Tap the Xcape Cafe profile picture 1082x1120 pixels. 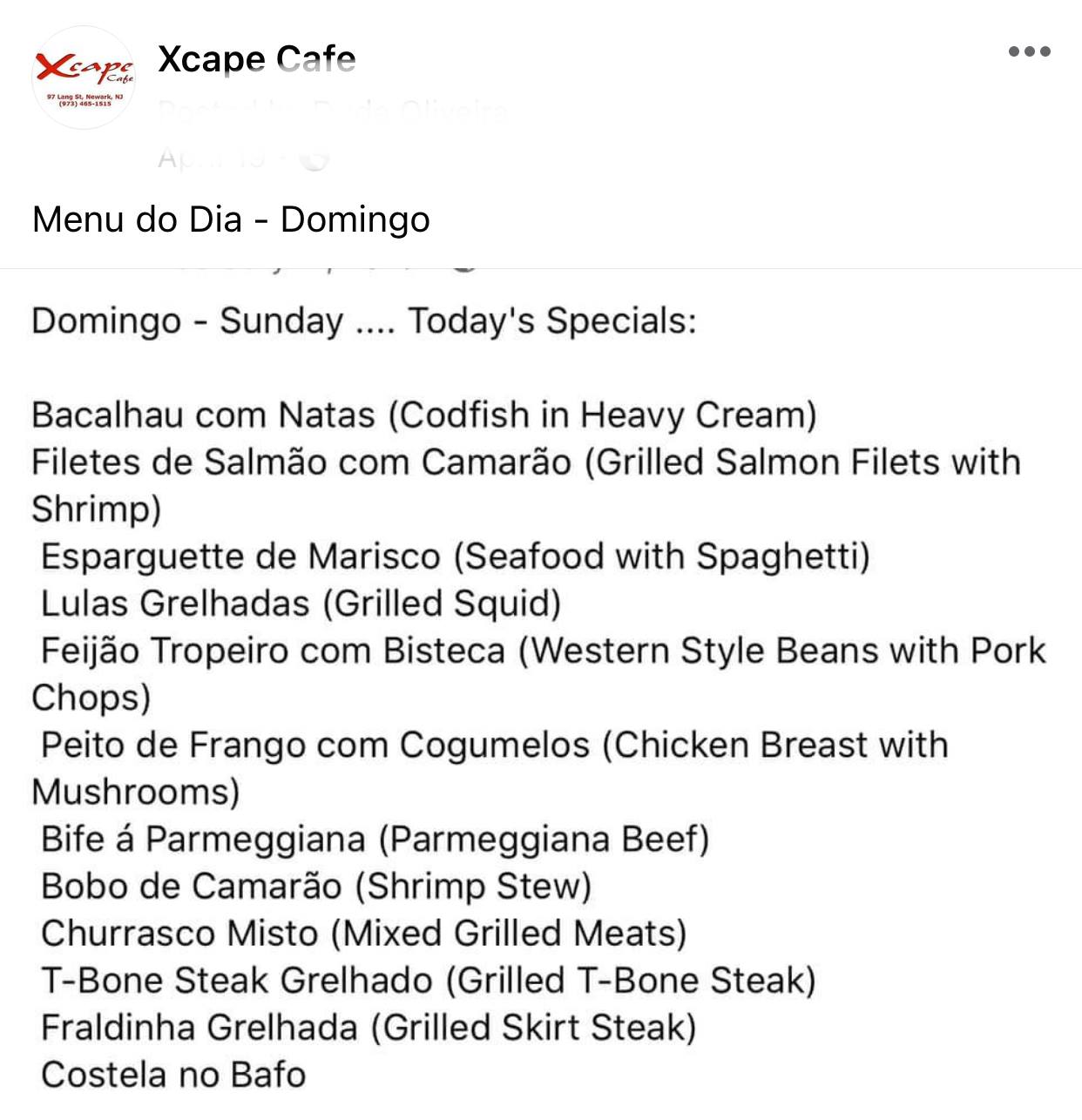pos(84,78)
